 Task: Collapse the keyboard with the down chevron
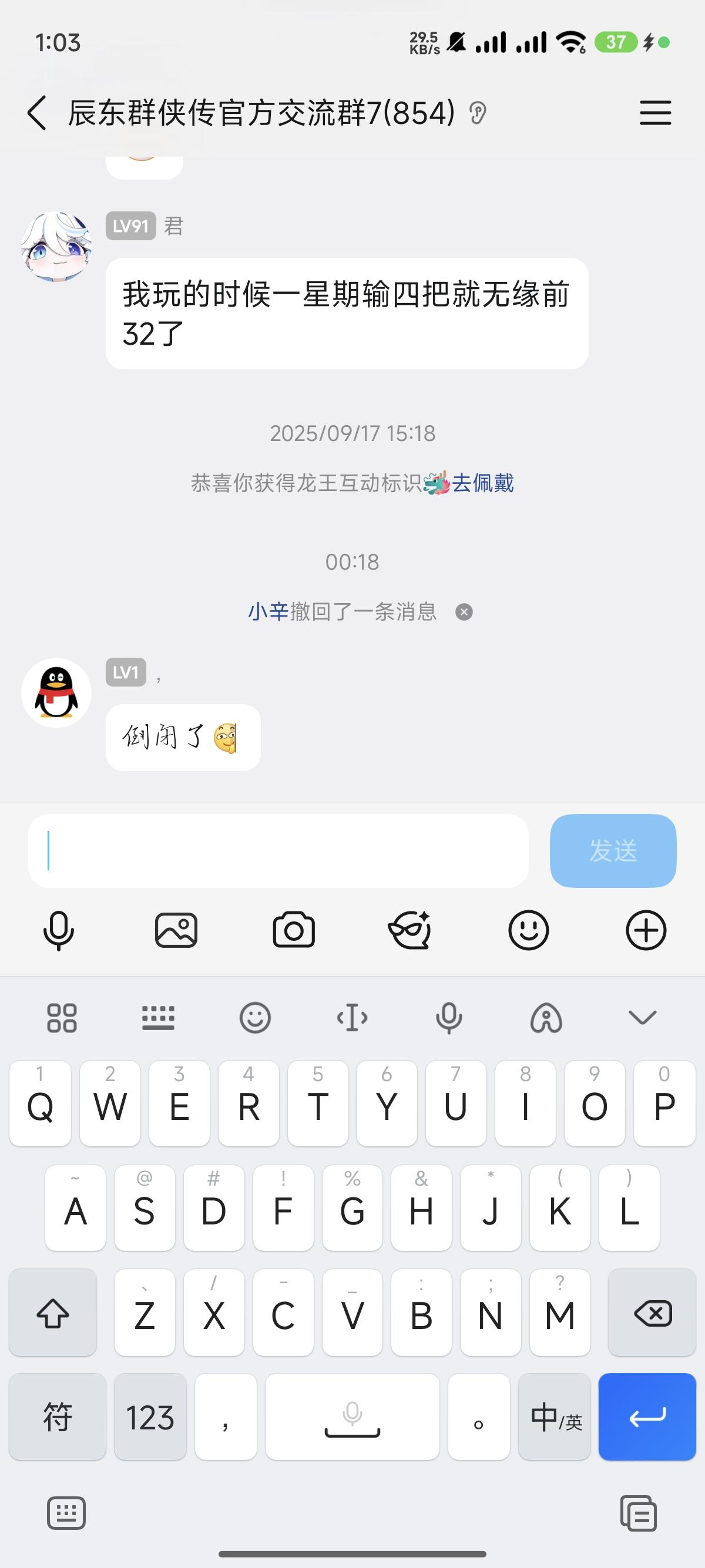(x=642, y=1017)
